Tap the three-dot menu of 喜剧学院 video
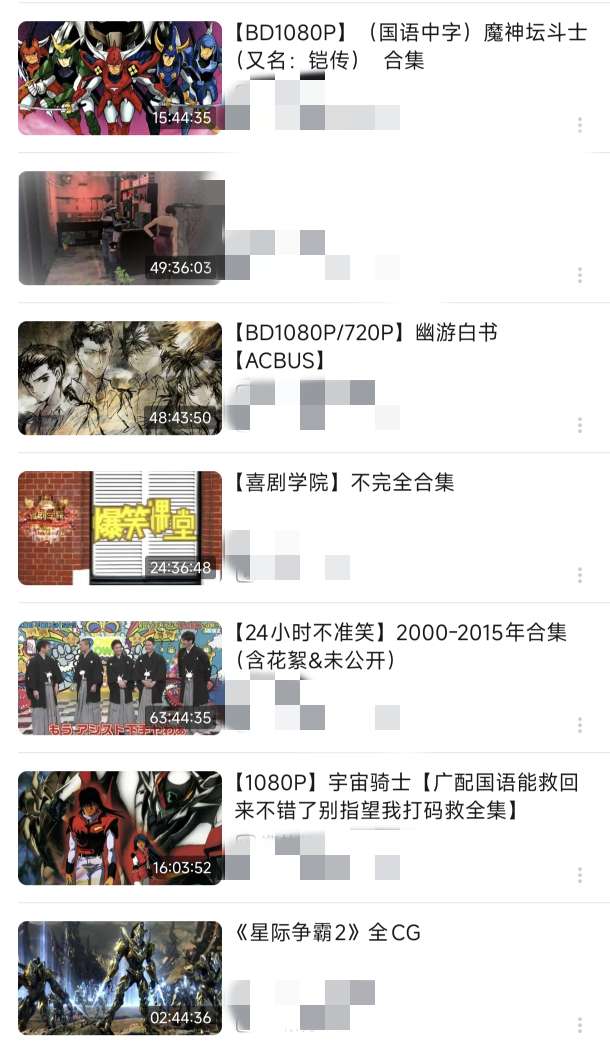 [x=580, y=575]
